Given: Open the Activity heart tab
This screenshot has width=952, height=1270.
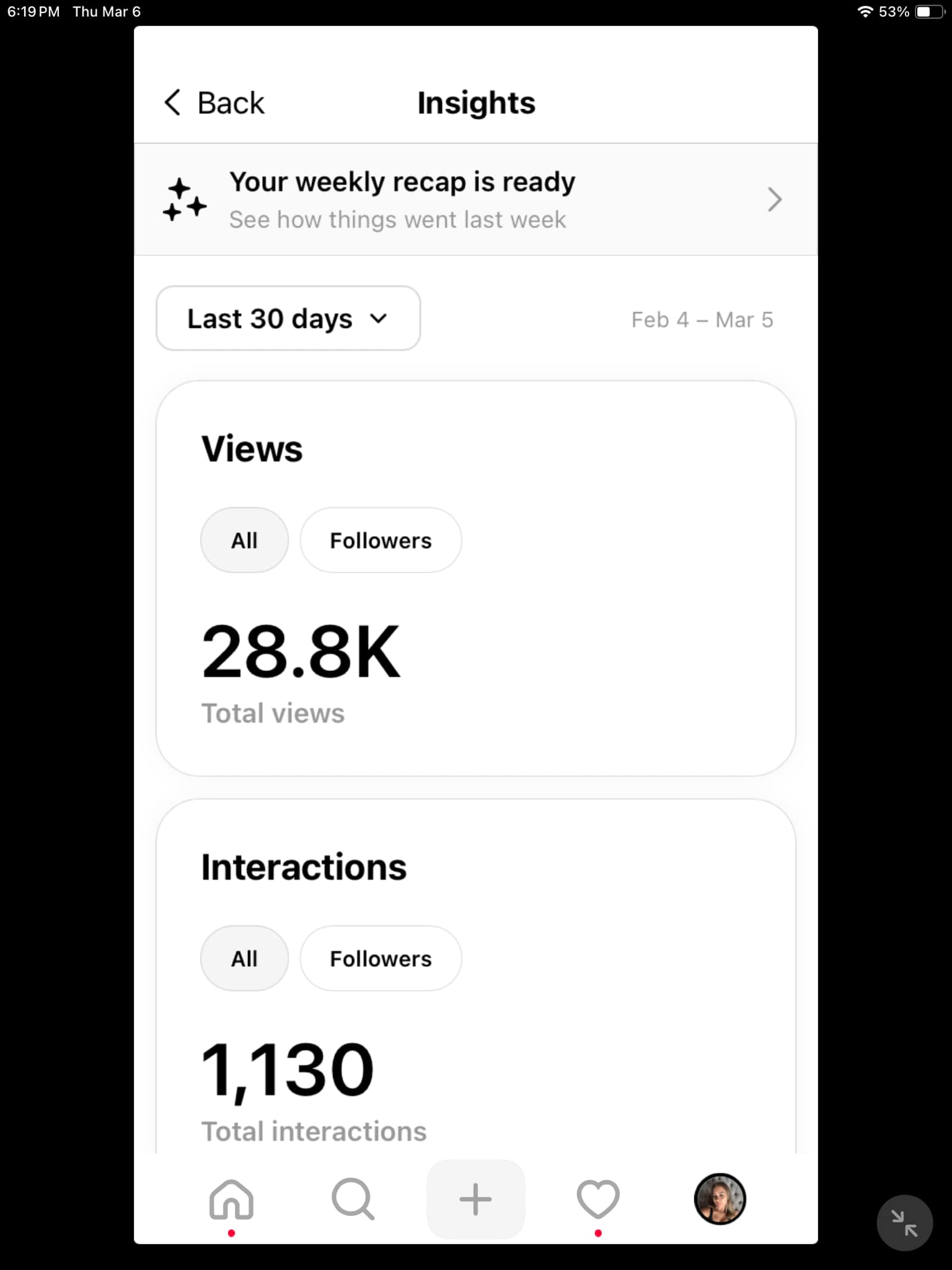Looking at the screenshot, I should pyautogui.click(x=597, y=1199).
